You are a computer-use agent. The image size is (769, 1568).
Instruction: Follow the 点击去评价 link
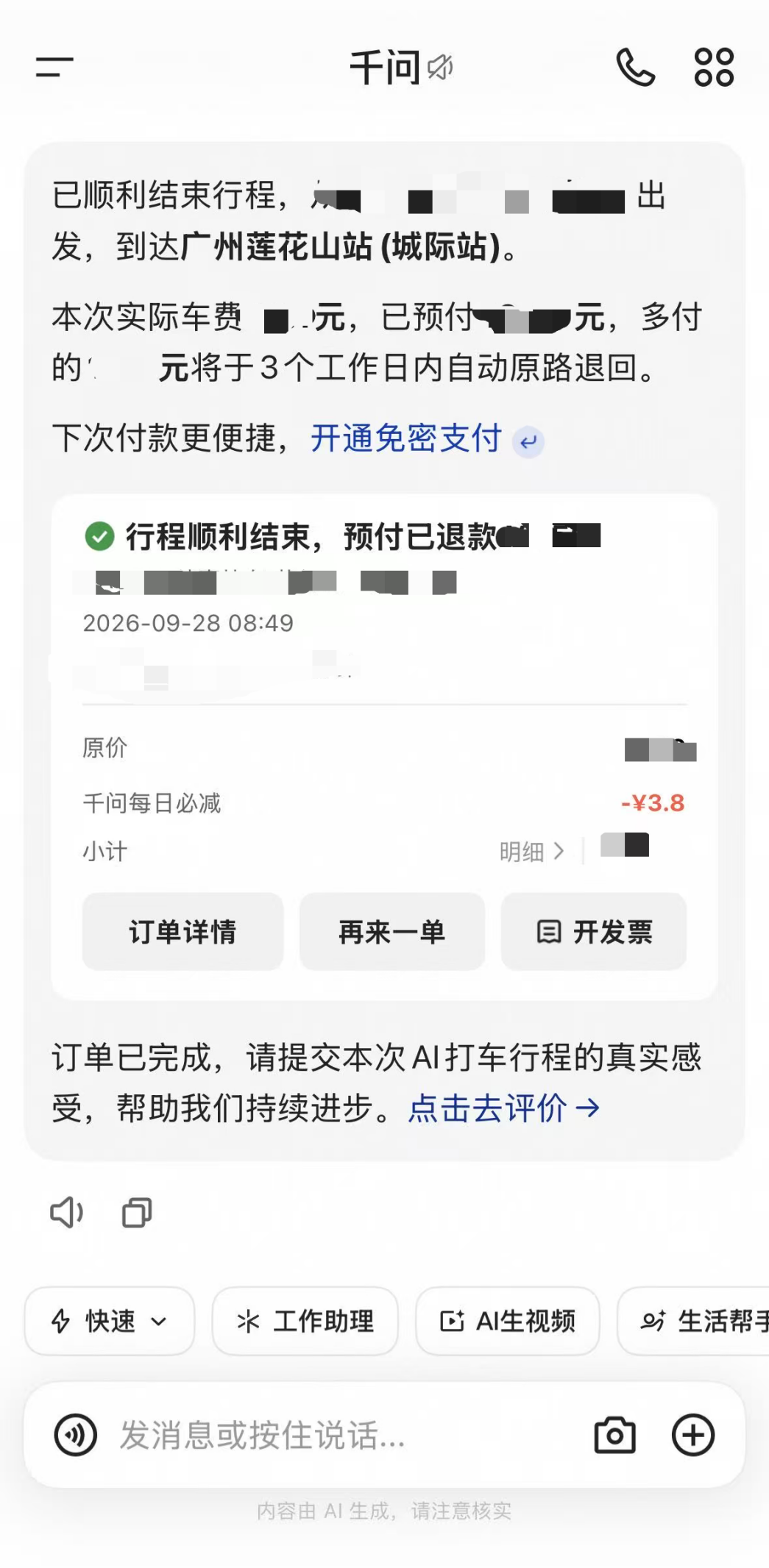(x=504, y=1108)
